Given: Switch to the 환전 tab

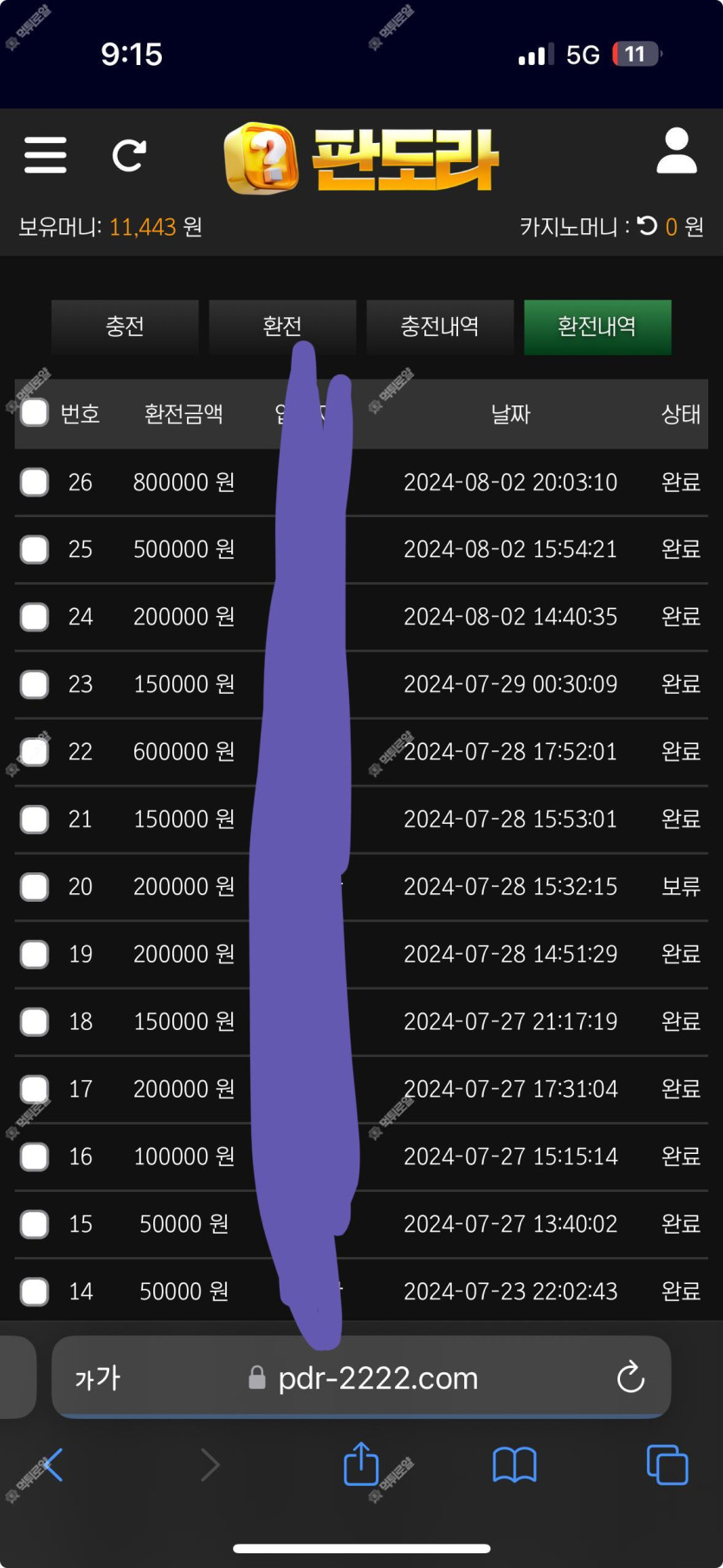Looking at the screenshot, I should coord(282,327).
